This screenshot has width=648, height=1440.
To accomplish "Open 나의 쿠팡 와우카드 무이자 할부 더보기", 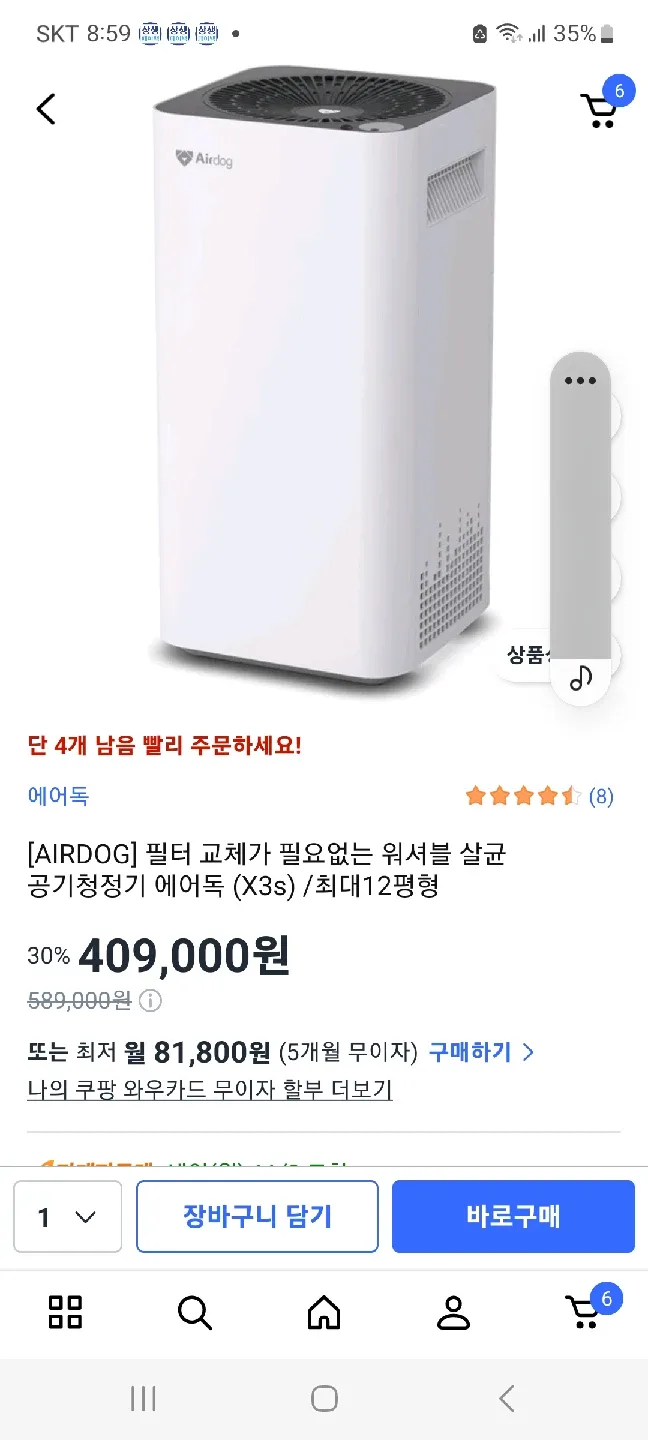I will [209, 1090].
